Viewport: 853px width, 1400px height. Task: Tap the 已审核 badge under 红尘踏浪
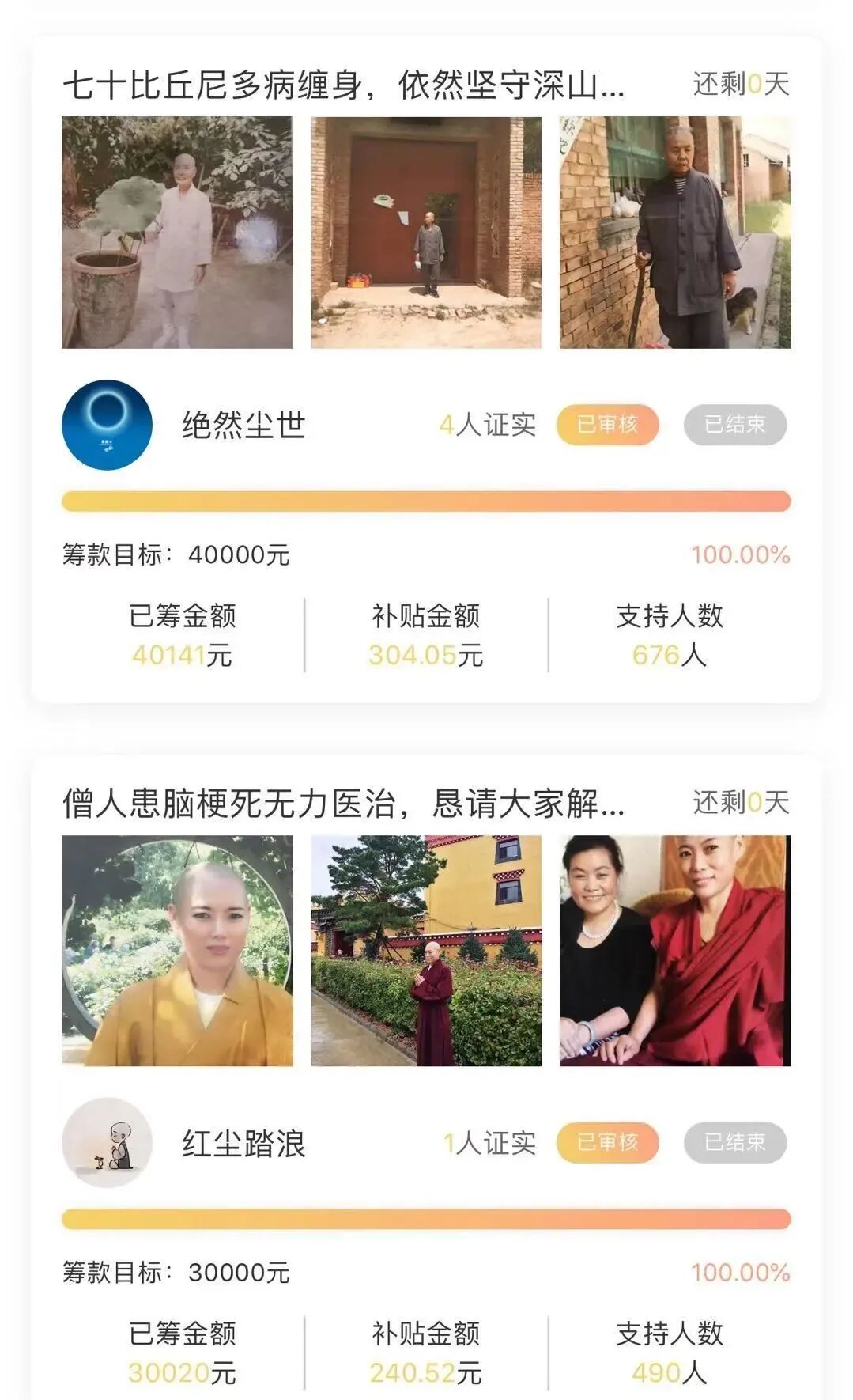pos(607,1142)
